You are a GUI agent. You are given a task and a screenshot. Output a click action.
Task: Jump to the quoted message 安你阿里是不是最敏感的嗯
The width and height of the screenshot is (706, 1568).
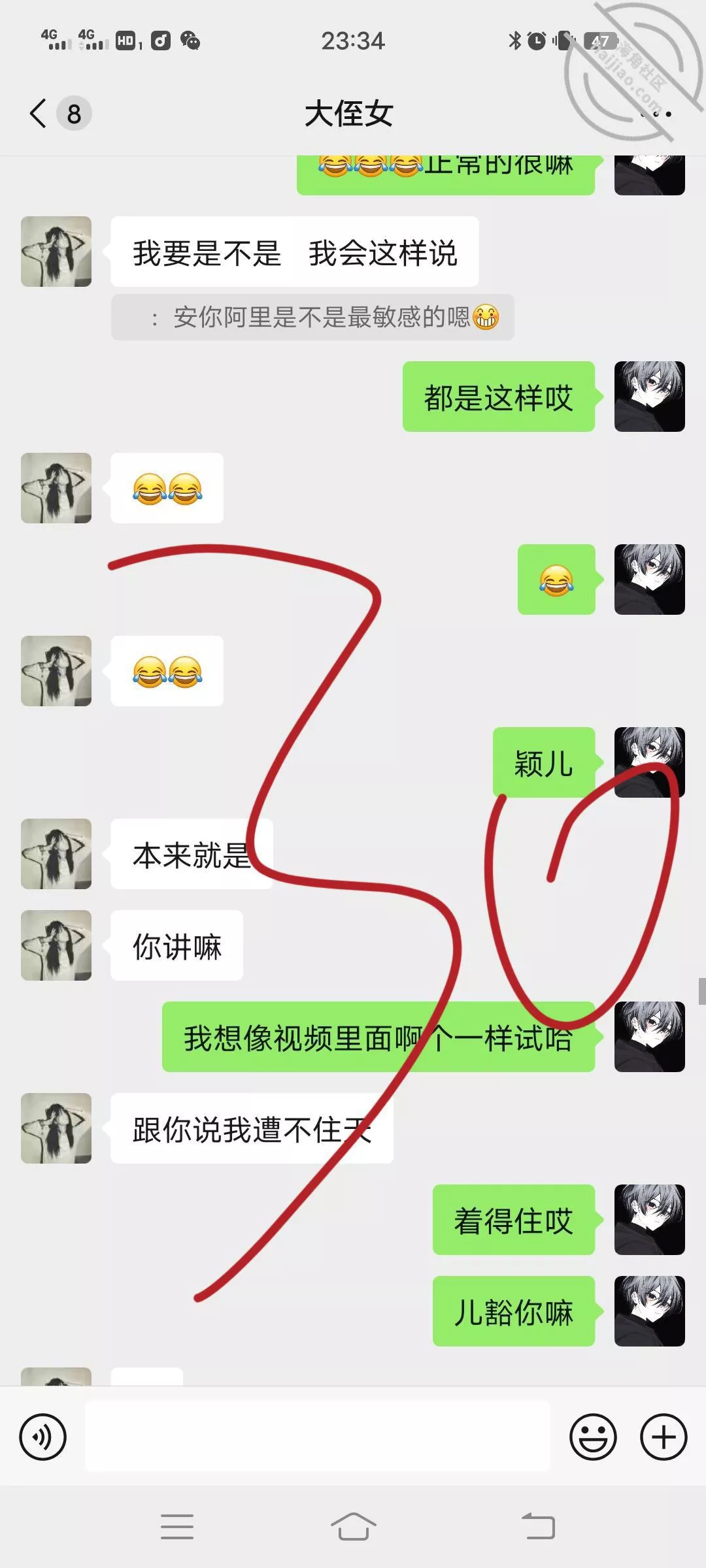point(312,318)
